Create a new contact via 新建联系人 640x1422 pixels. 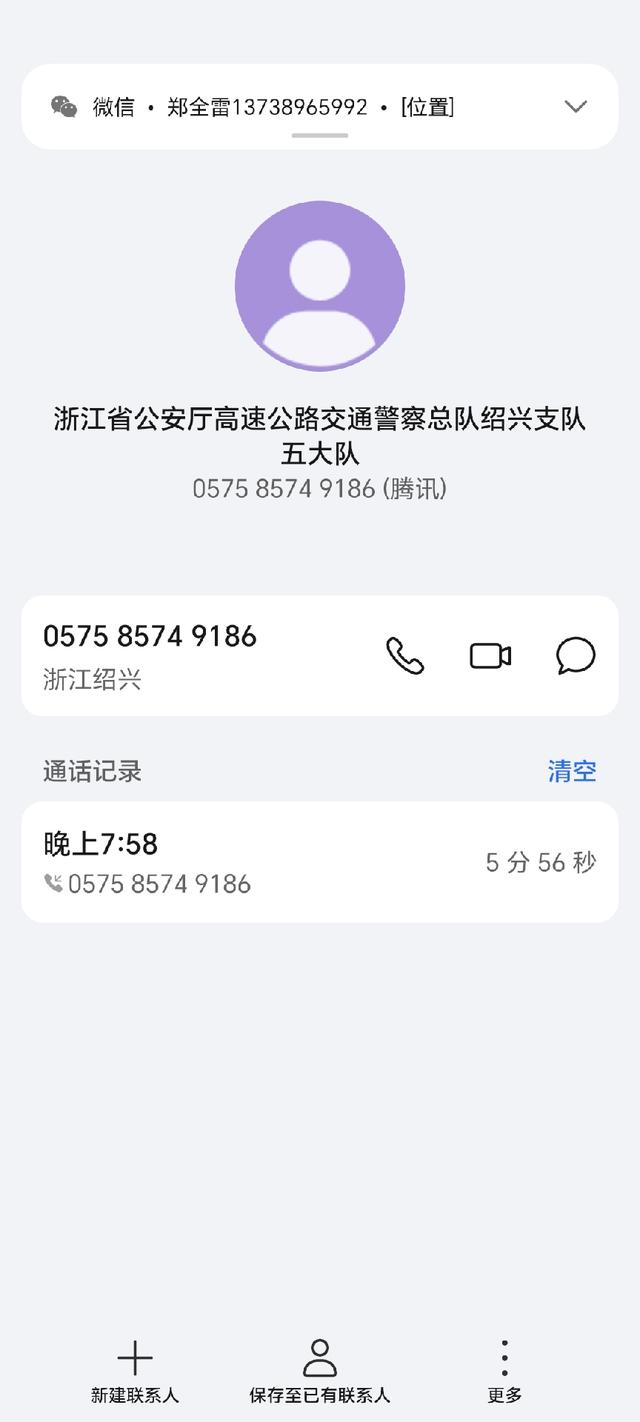pyautogui.click(x=135, y=1372)
